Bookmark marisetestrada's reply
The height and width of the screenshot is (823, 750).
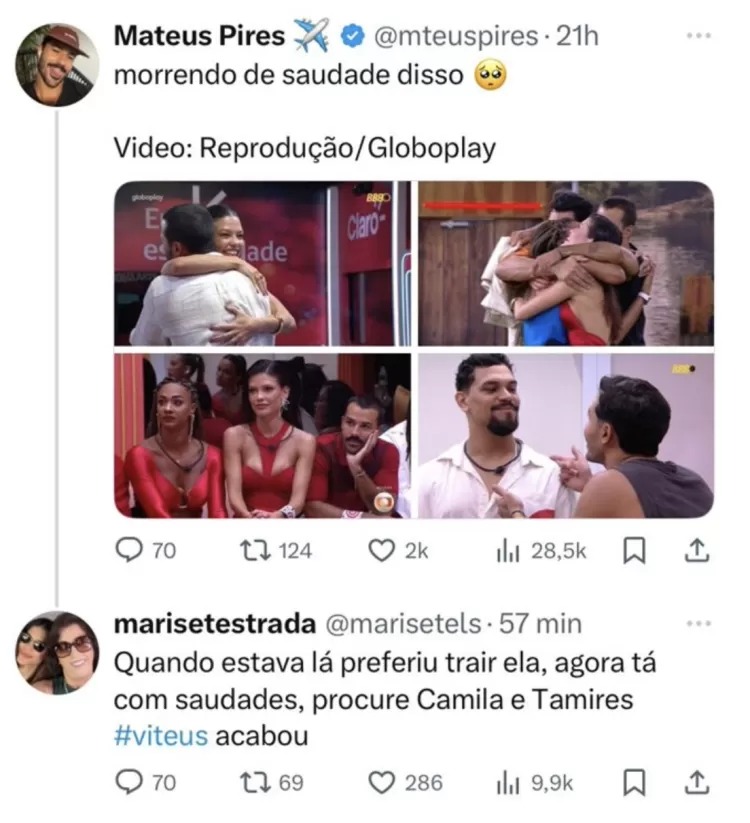point(632,783)
